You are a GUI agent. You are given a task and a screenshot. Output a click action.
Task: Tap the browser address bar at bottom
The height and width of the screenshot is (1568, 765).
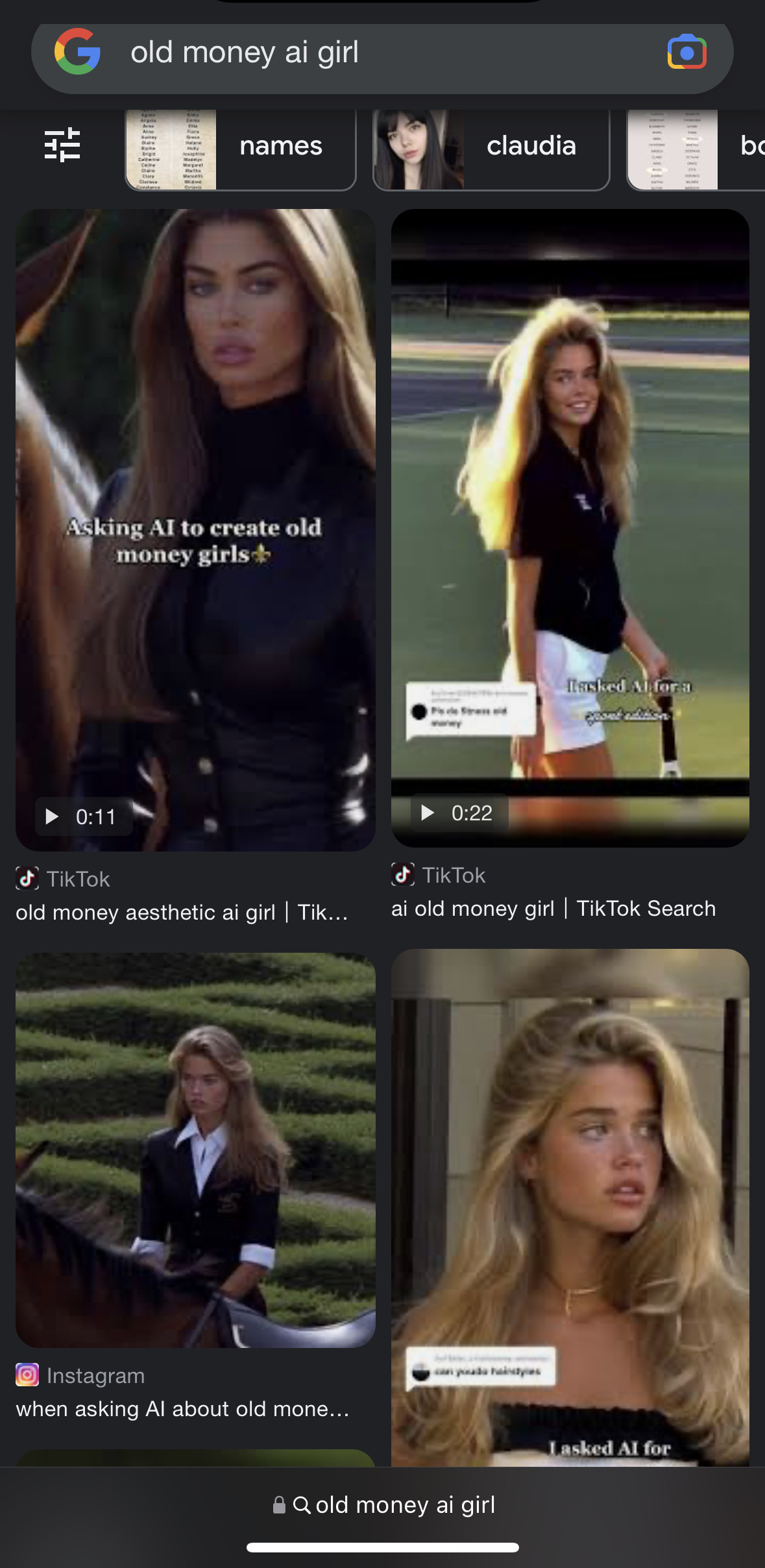click(x=383, y=1505)
